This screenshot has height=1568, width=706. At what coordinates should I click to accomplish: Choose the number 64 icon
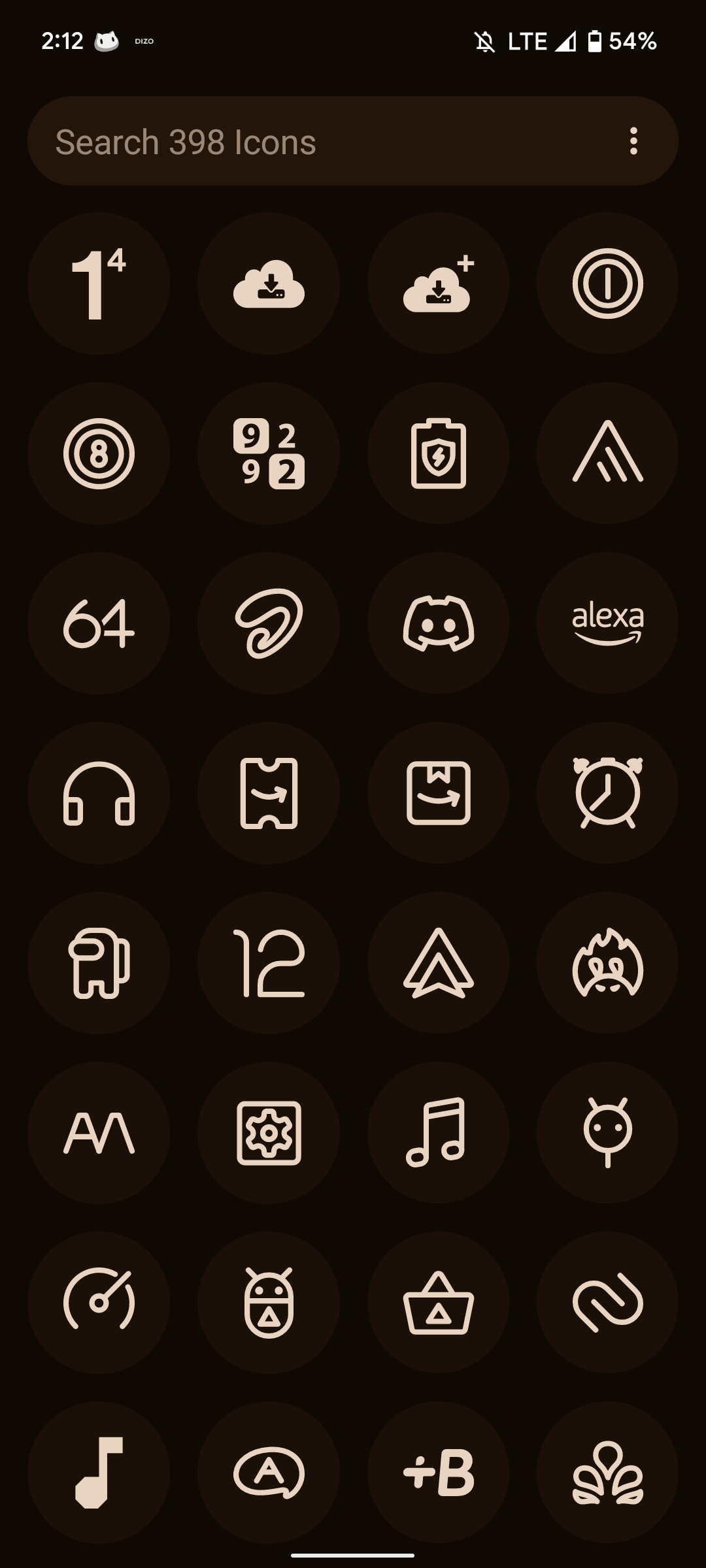click(99, 623)
